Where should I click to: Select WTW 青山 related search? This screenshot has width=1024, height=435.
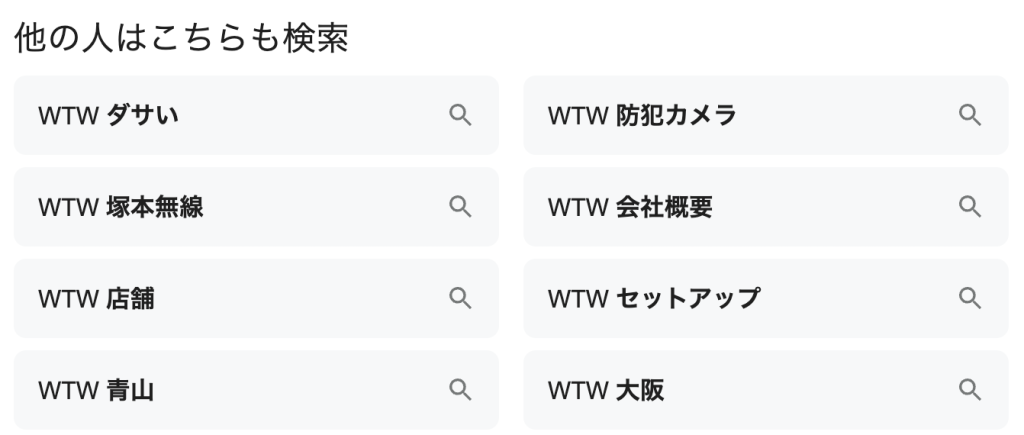coord(255,390)
